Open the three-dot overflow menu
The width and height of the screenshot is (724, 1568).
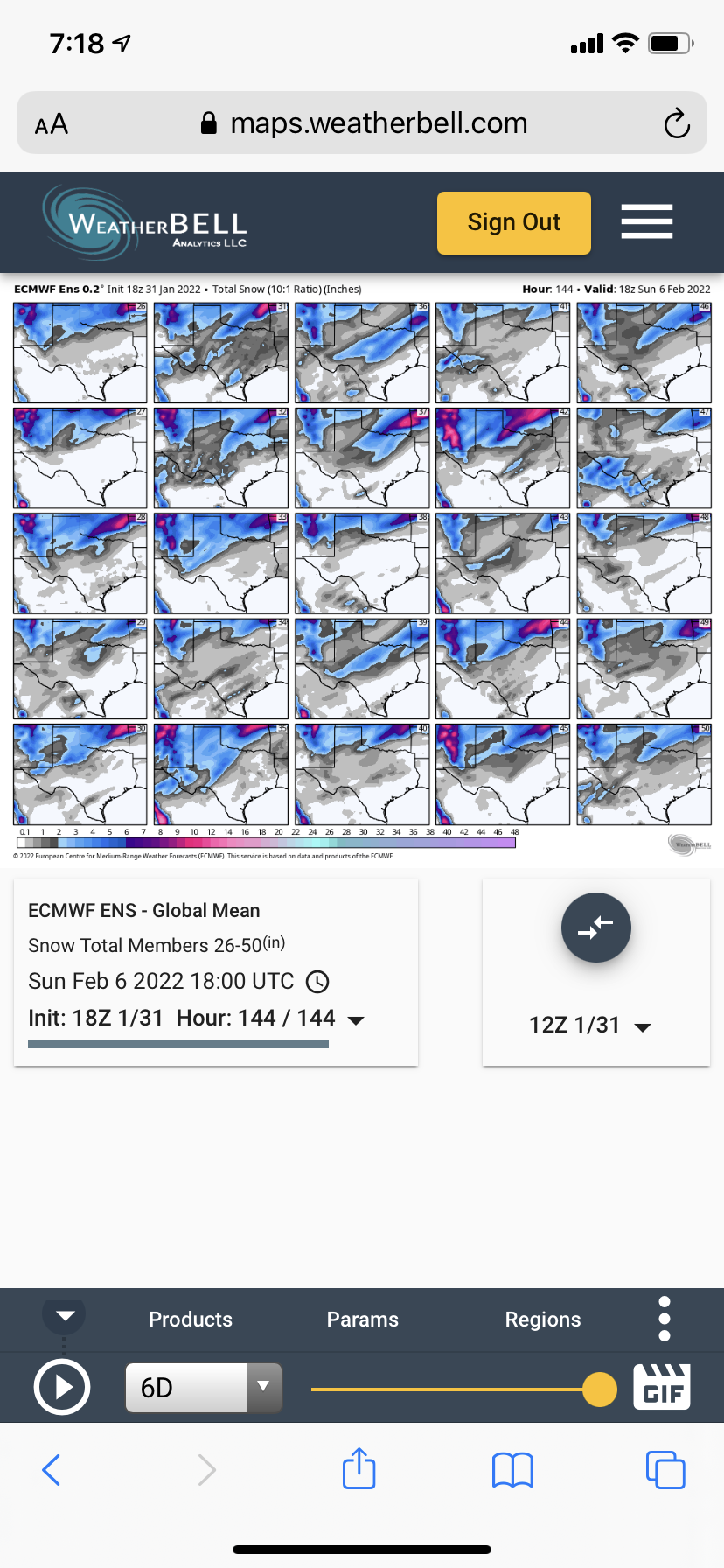pyautogui.click(x=664, y=1319)
